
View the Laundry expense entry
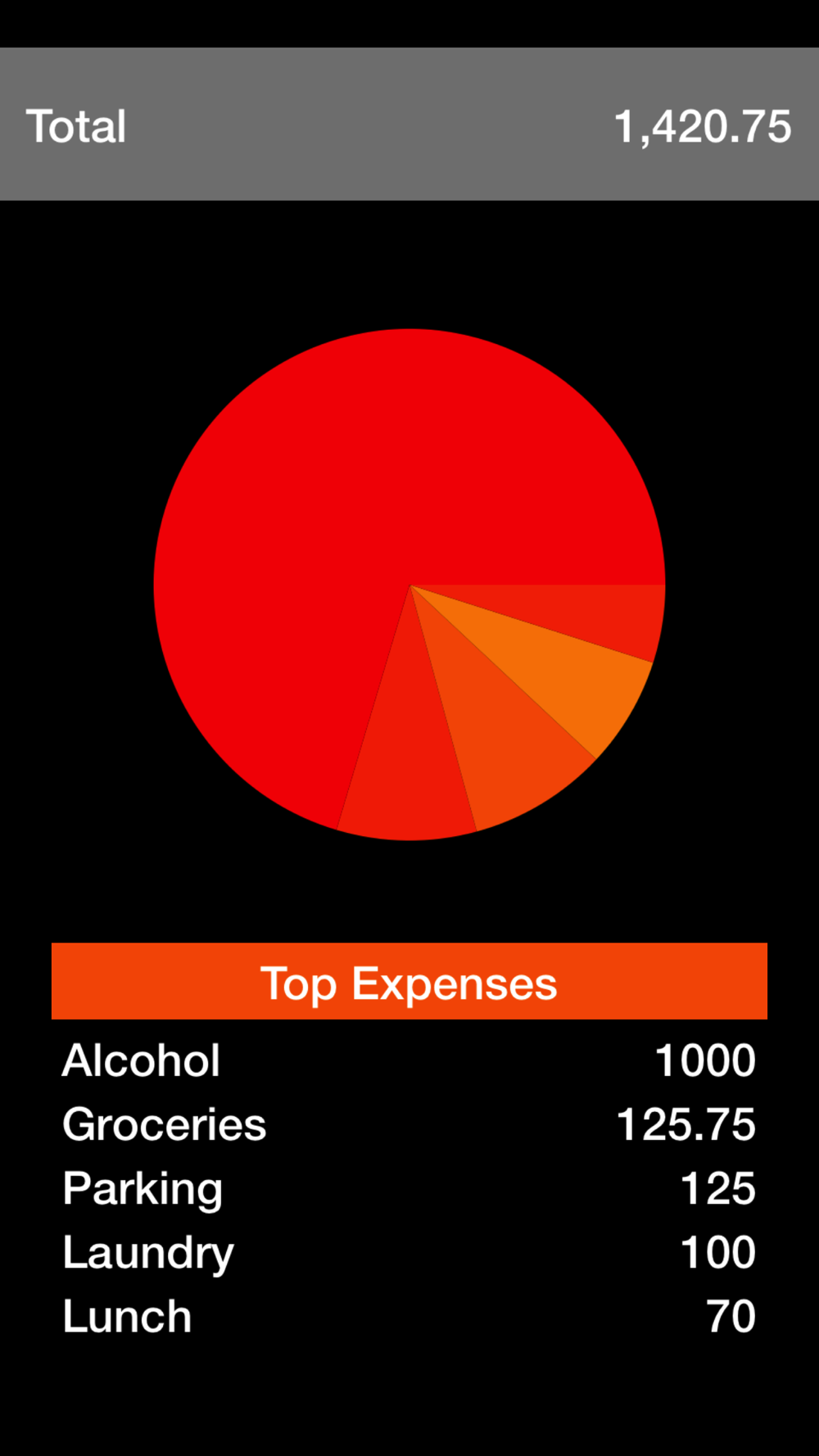409,1252
